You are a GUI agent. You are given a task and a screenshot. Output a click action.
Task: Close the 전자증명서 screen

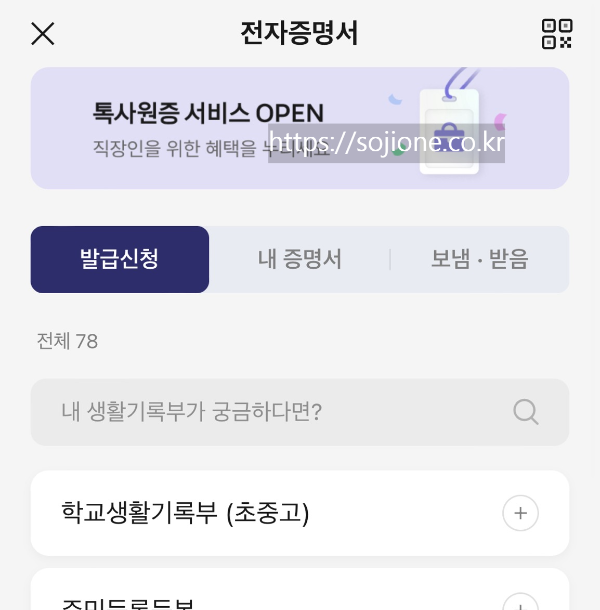pos(42,34)
